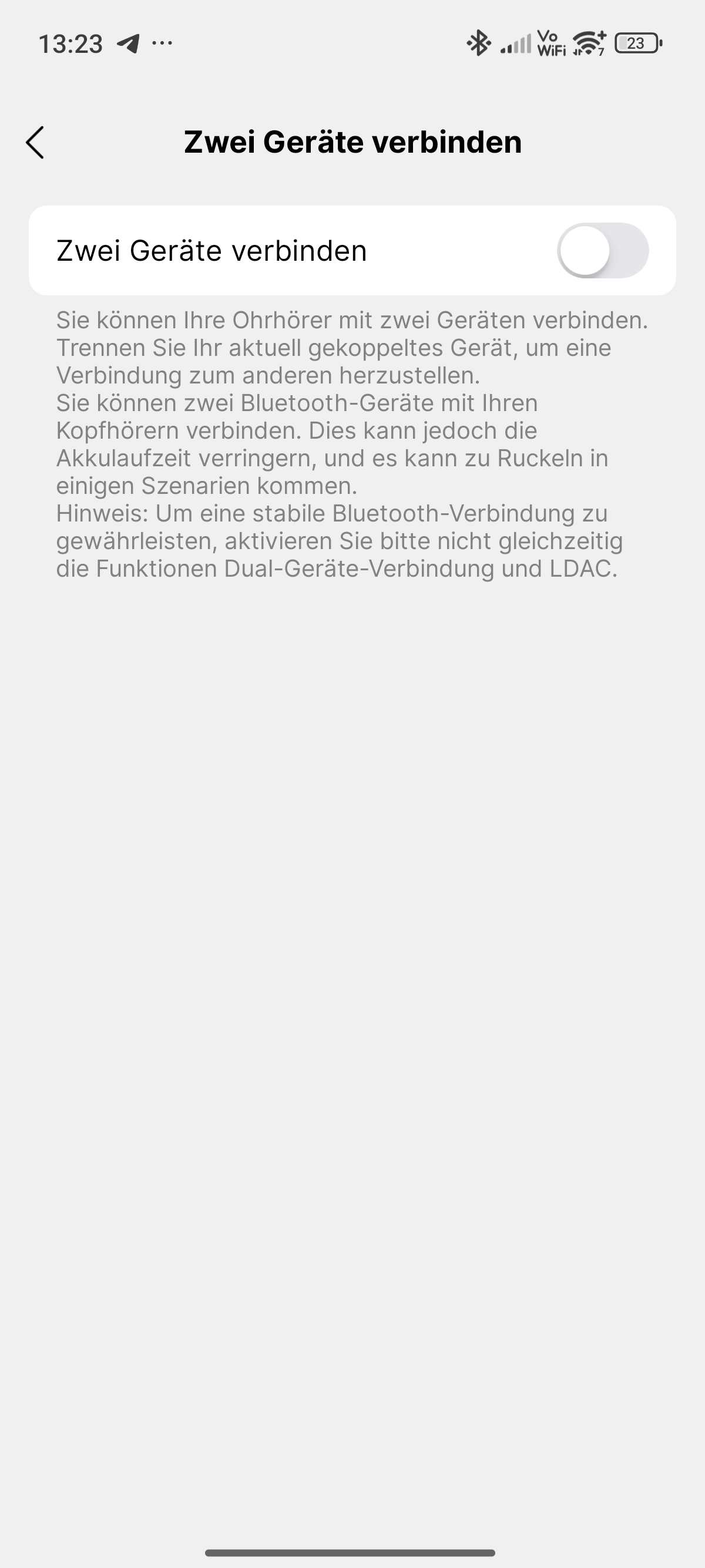Go back using the top-left arrow
Viewport: 705px width, 1568px height.
35,143
